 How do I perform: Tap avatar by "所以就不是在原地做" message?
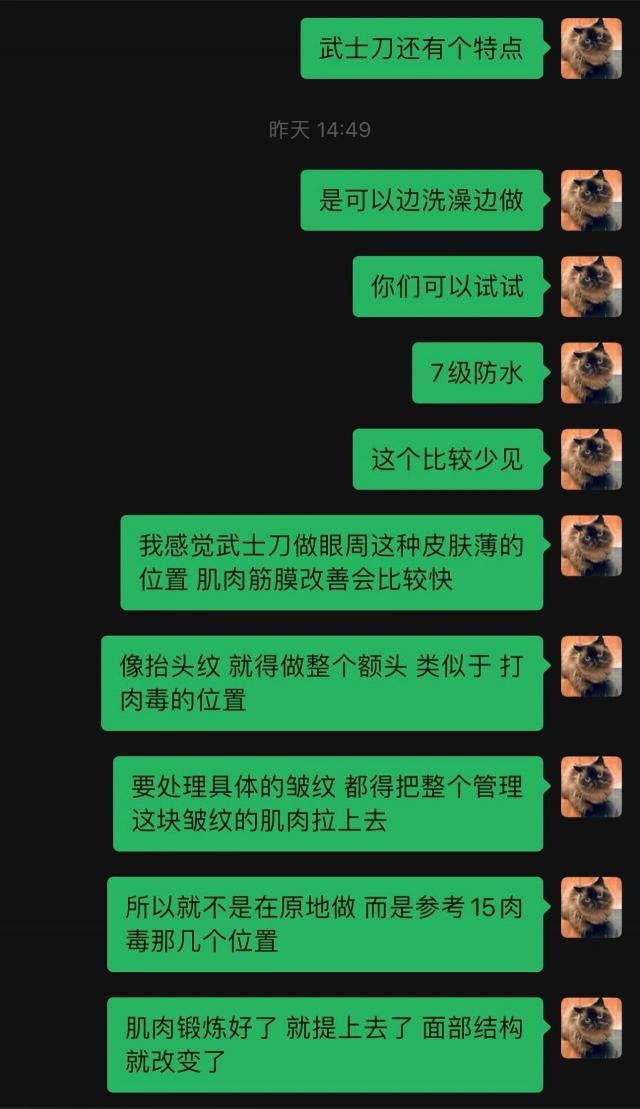click(x=591, y=907)
